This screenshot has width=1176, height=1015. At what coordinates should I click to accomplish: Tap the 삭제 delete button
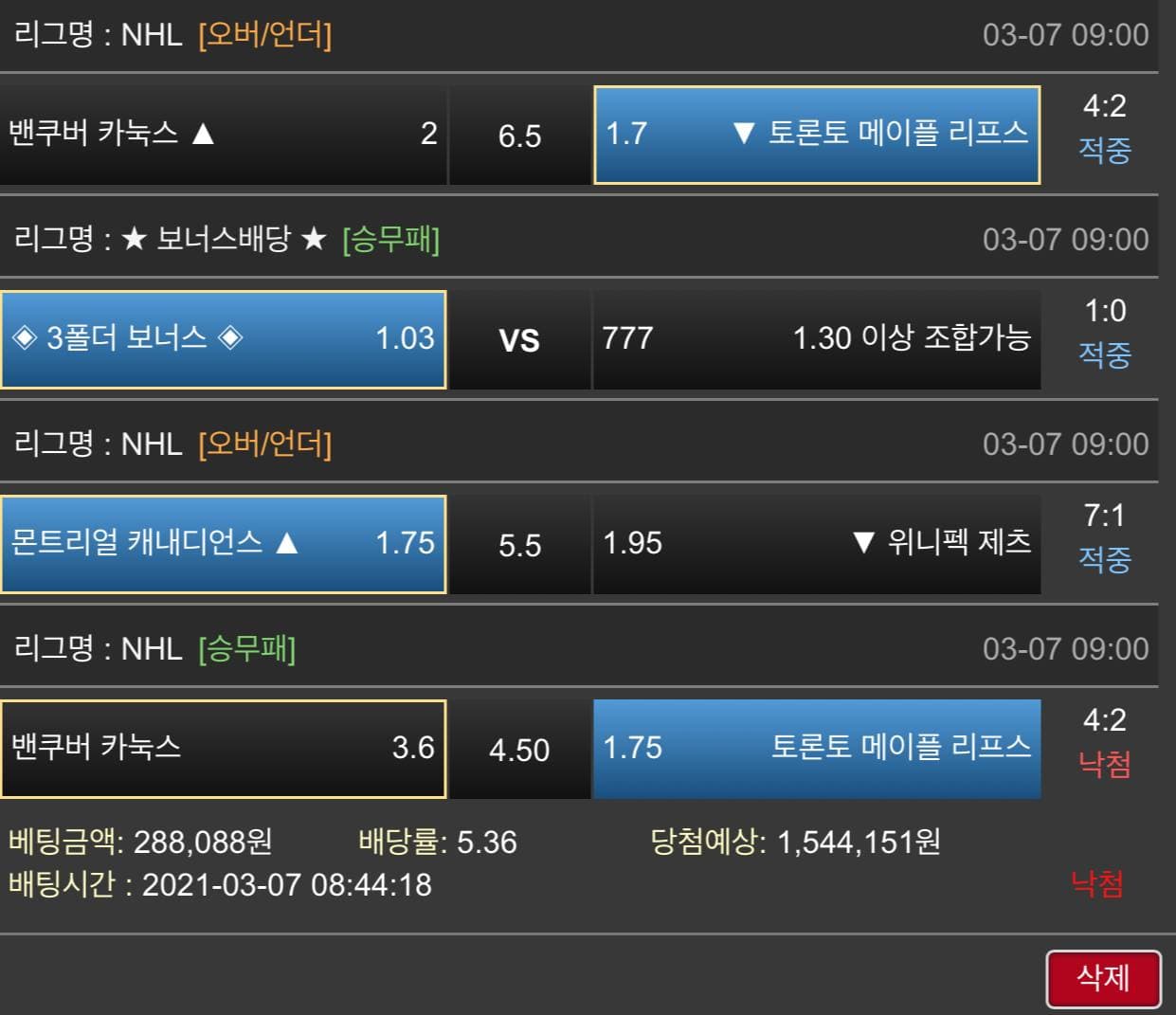click(1103, 978)
